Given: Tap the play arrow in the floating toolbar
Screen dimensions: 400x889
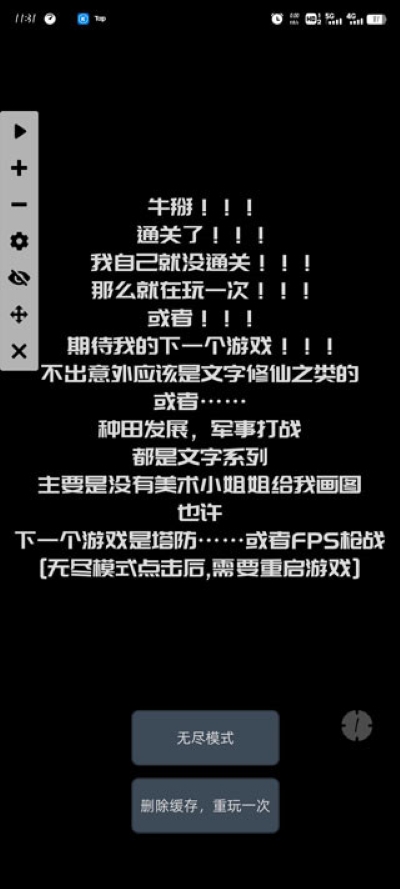Looking at the screenshot, I should point(20,132).
